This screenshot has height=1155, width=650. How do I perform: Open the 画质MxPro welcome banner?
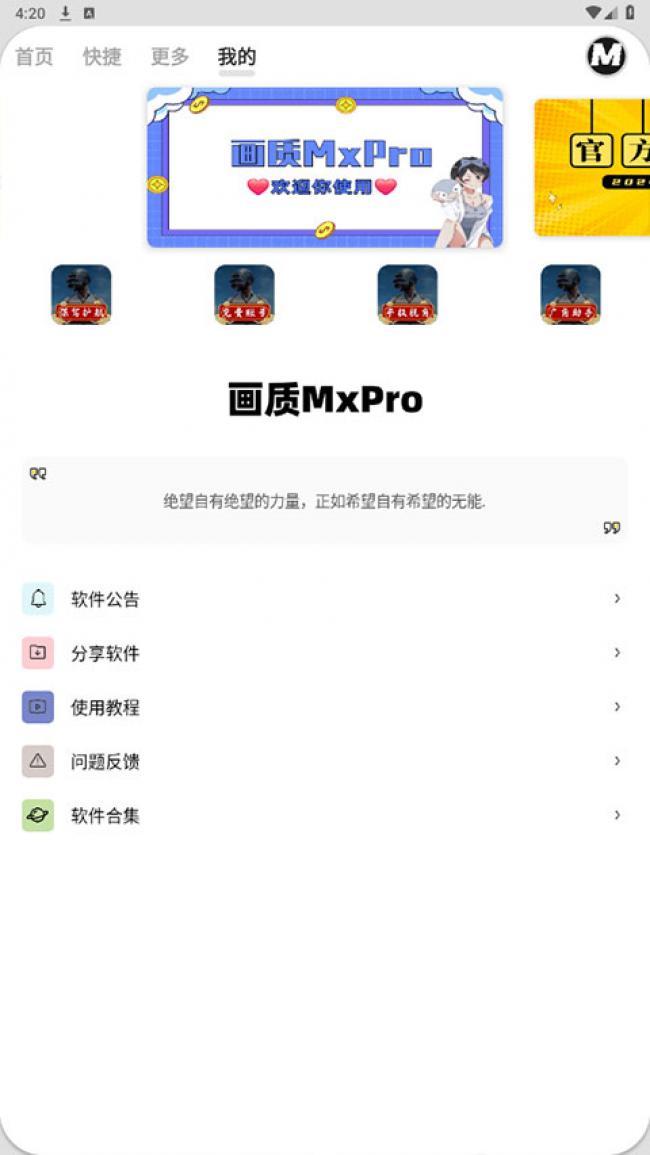click(325, 167)
